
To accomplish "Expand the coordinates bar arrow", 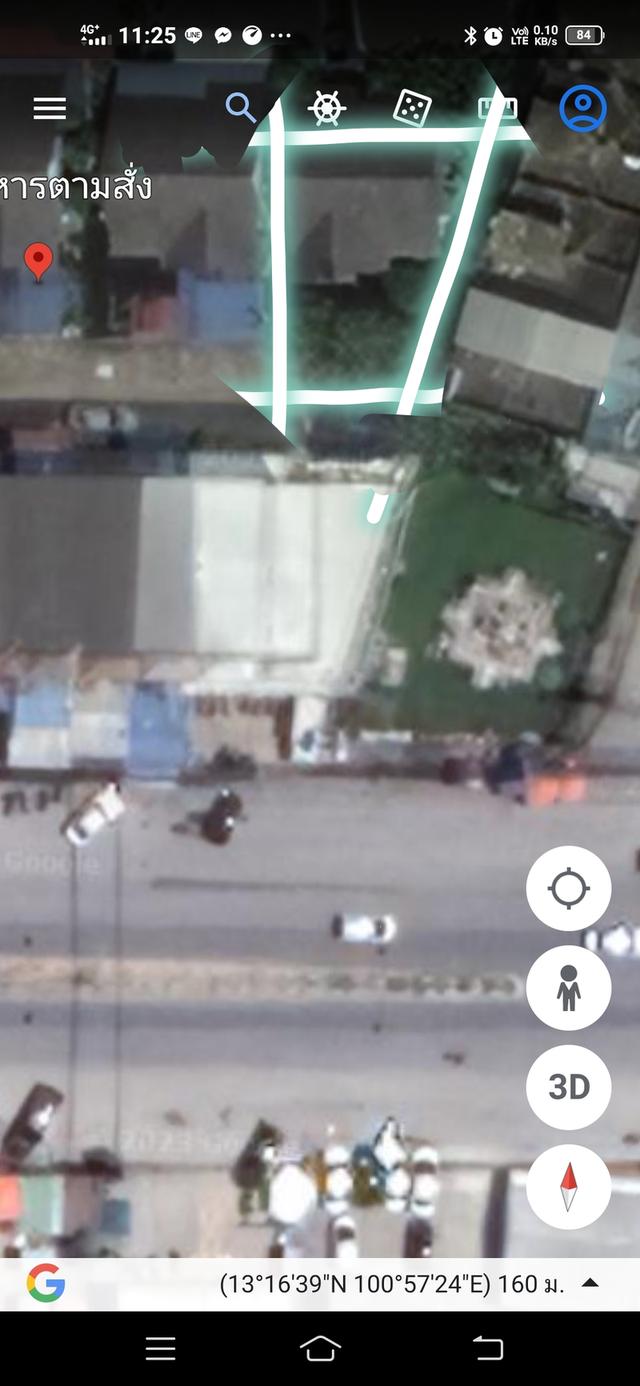I will point(591,1283).
